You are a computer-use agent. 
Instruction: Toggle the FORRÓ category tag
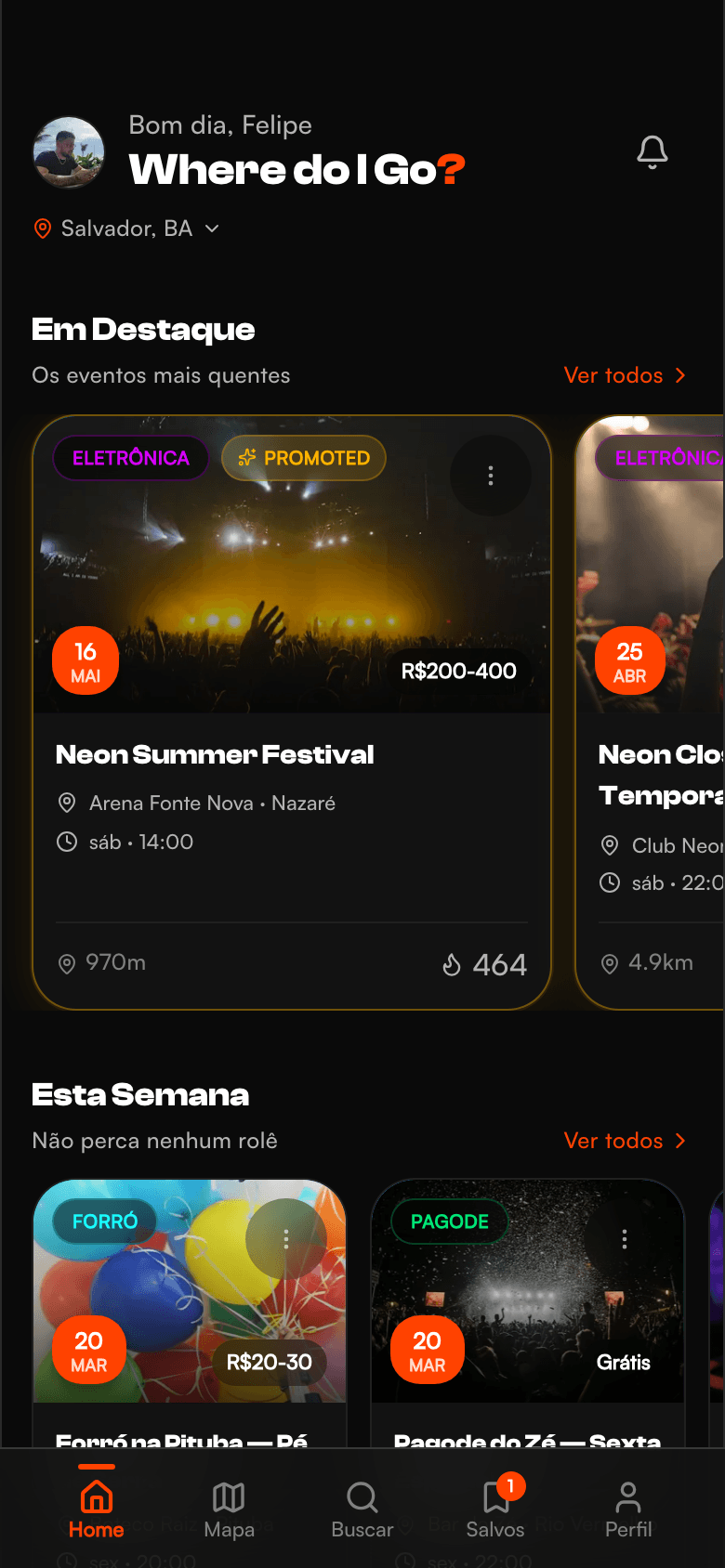coord(102,1222)
